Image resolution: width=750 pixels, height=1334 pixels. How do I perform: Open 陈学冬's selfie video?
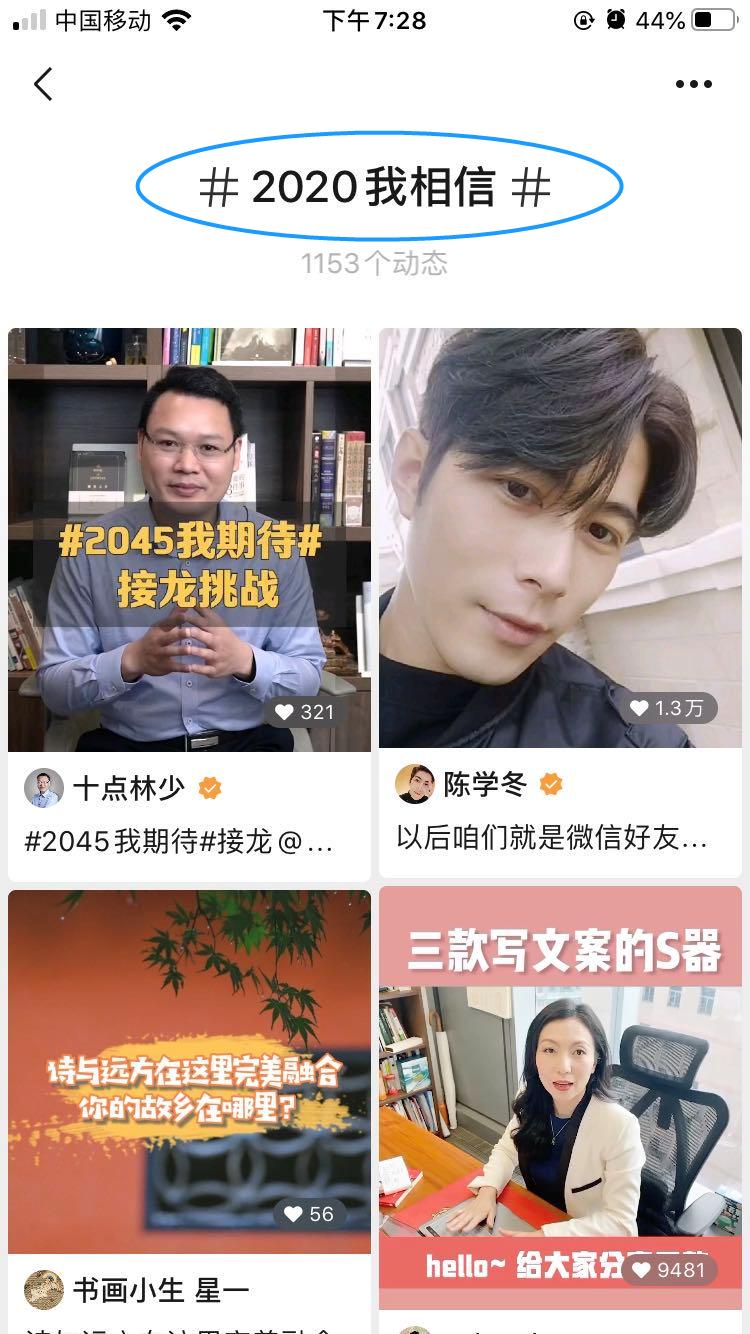(560, 538)
